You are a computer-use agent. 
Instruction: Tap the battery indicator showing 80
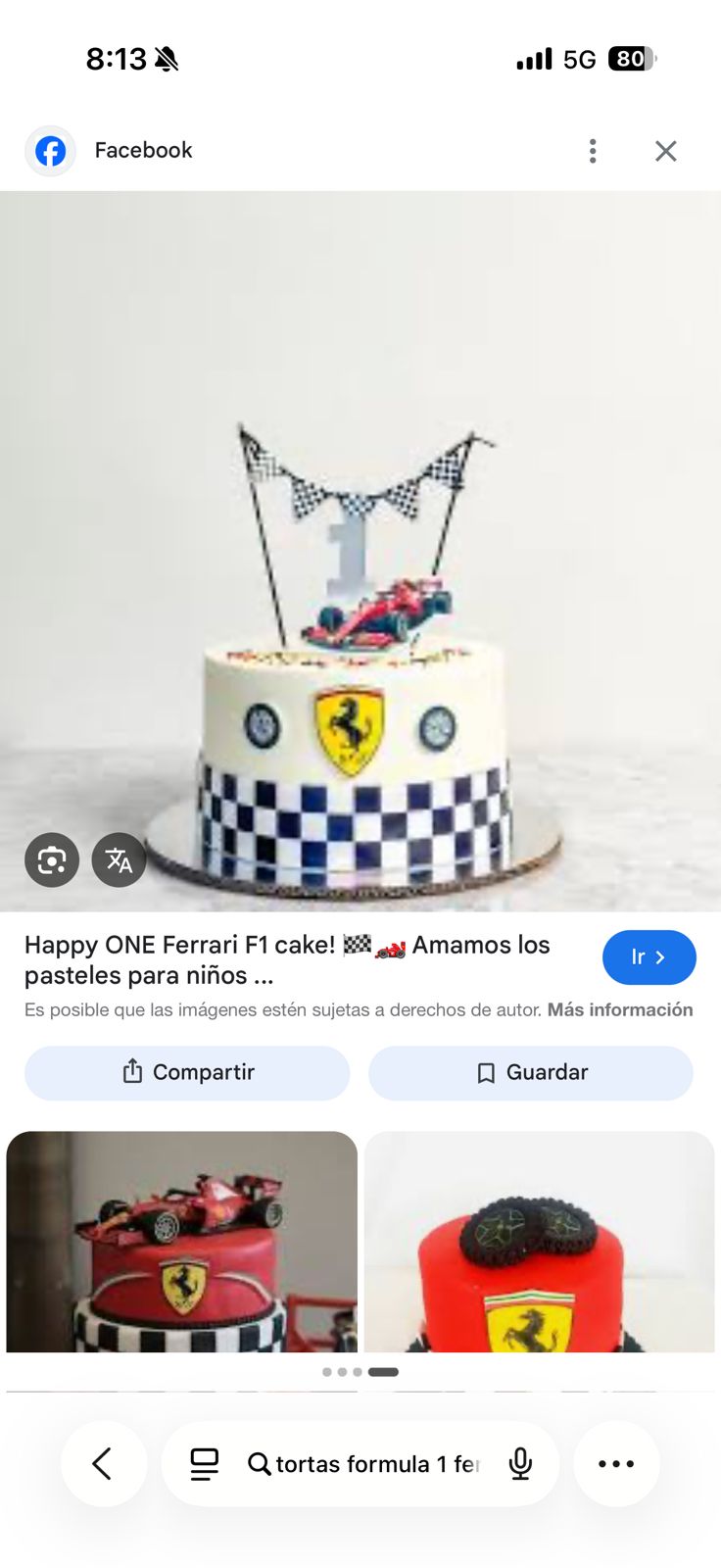[632, 59]
